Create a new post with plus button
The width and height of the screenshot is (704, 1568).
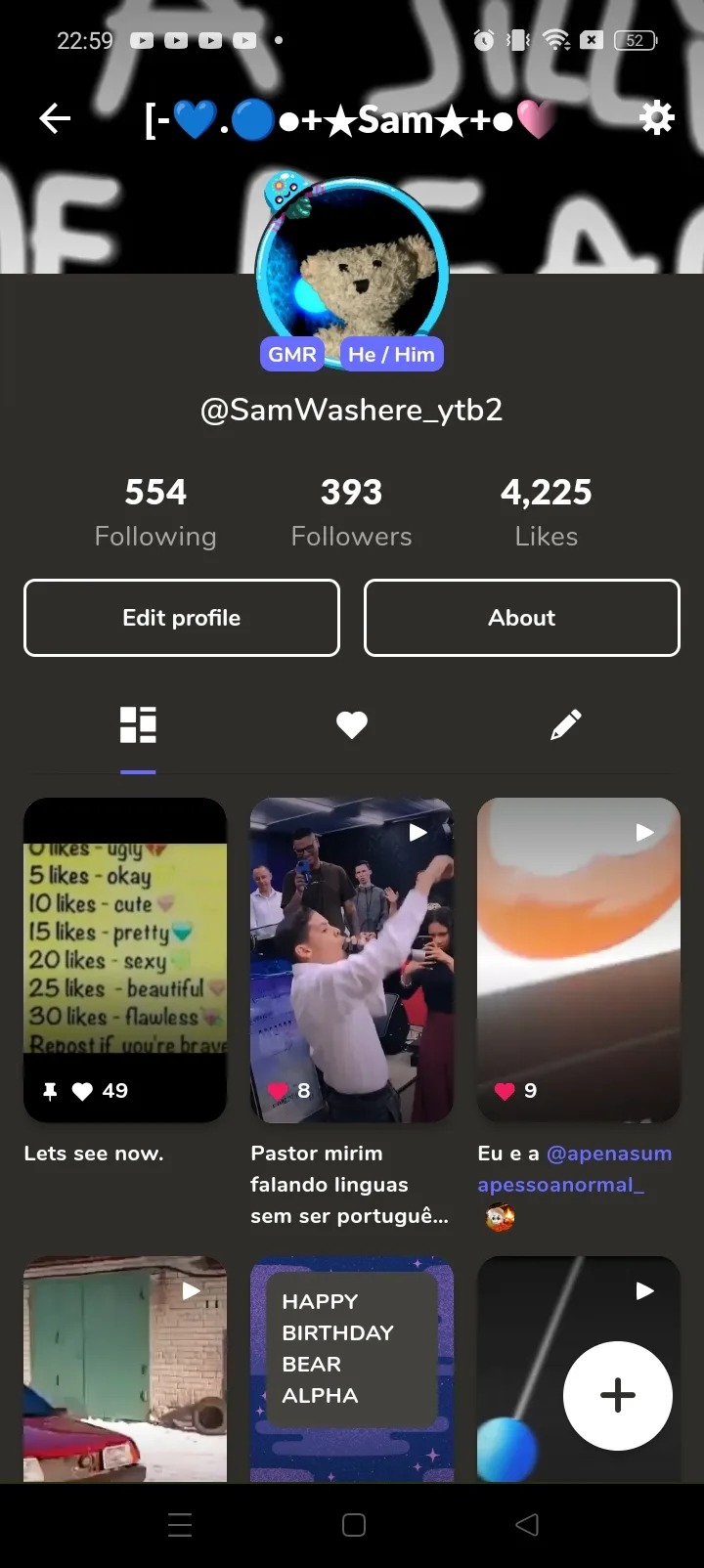(618, 1395)
